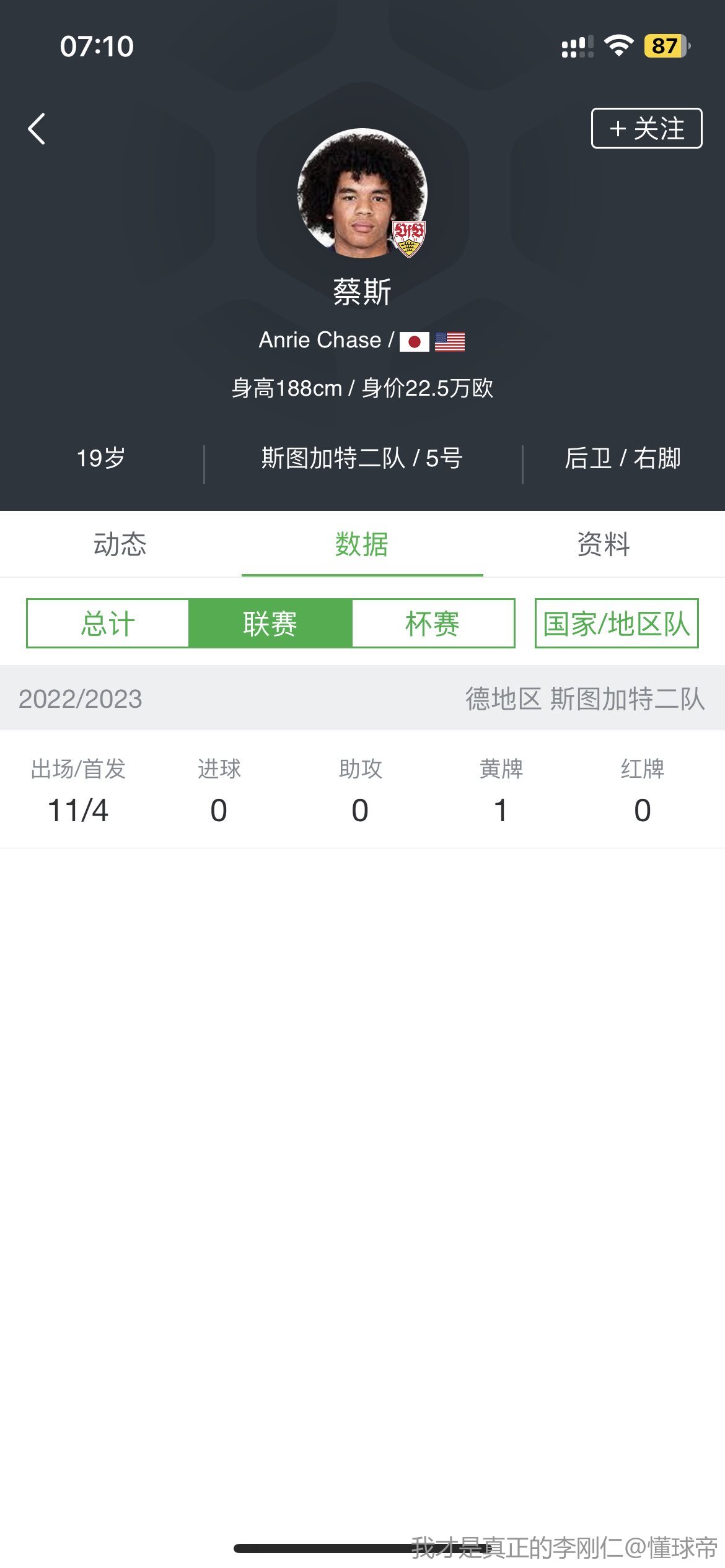Open the 资料 tab
The image size is (725, 1568).
coord(604,544)
